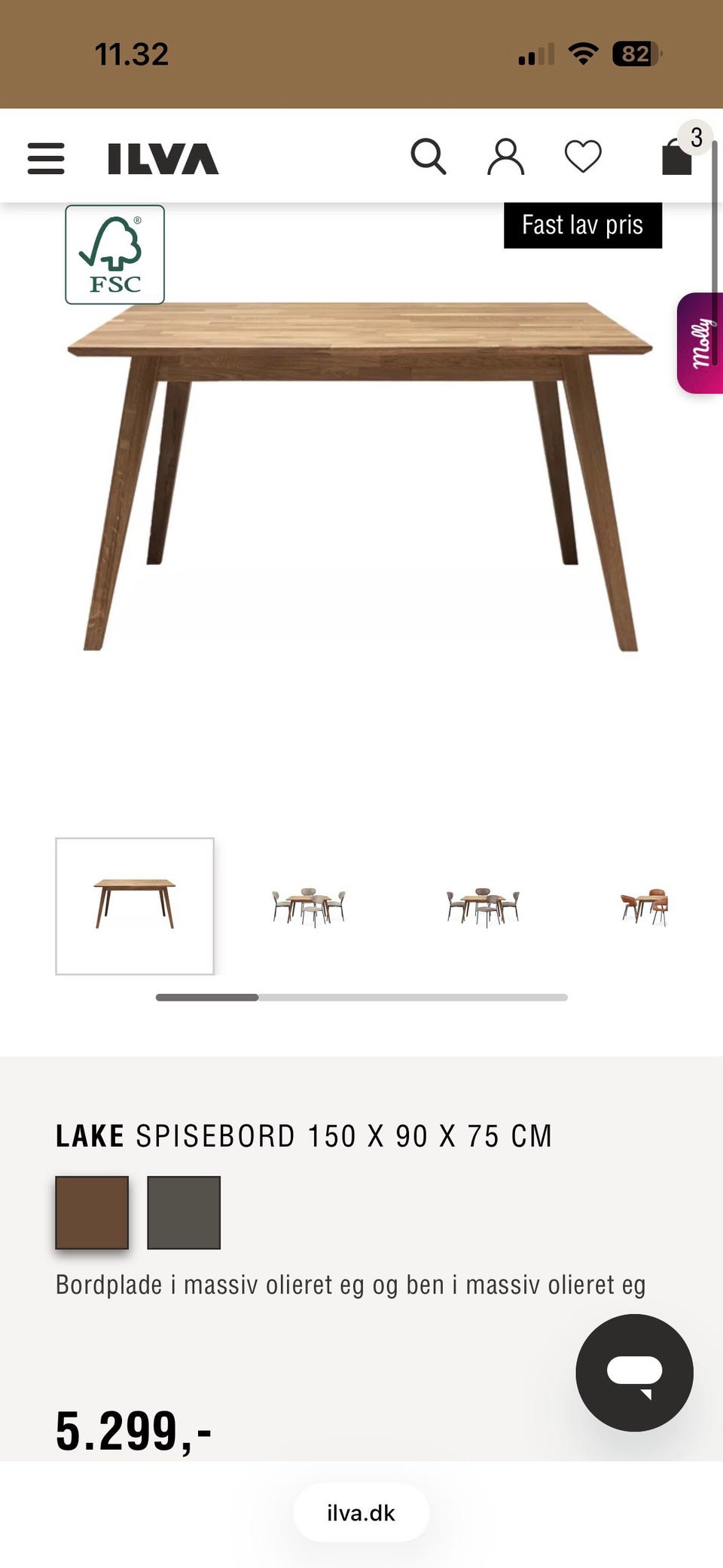Open the search icon
The width and height of the screenshot is (723, 1568).
pos(430,156)
